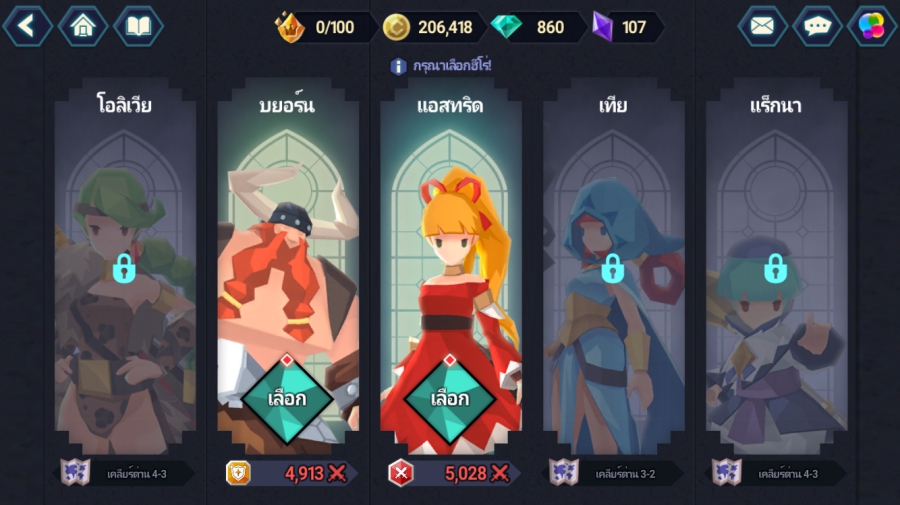Select hero แอสทริด with เลือก button
Image resolution: width=900 pixels, height=505 pixels.
tap(450, 399)
